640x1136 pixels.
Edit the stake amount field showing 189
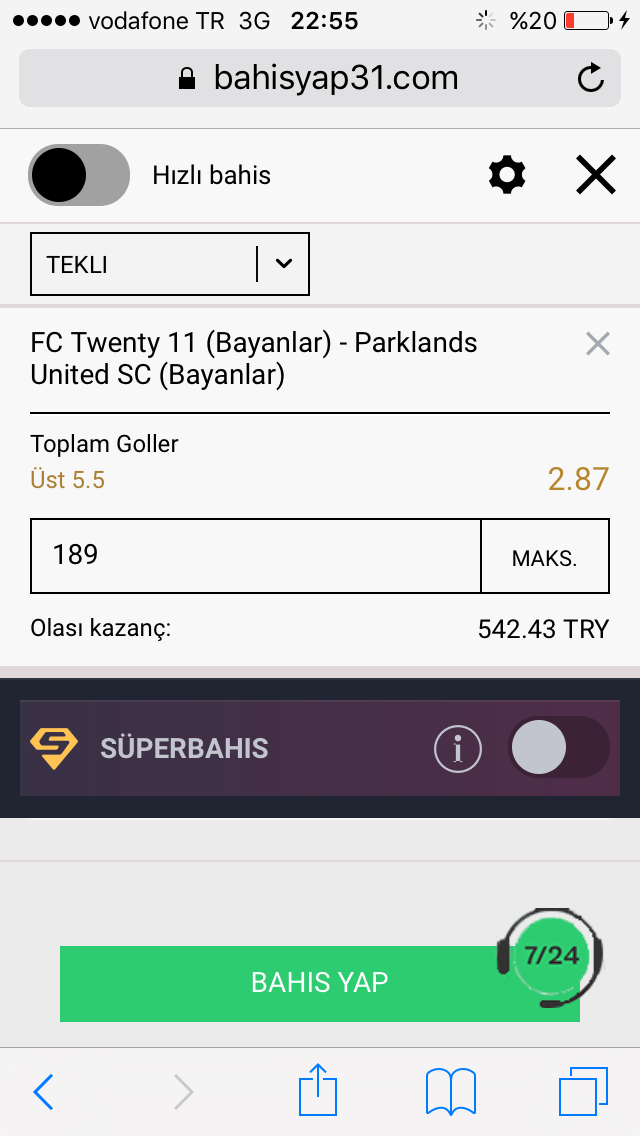pos(255,556)
